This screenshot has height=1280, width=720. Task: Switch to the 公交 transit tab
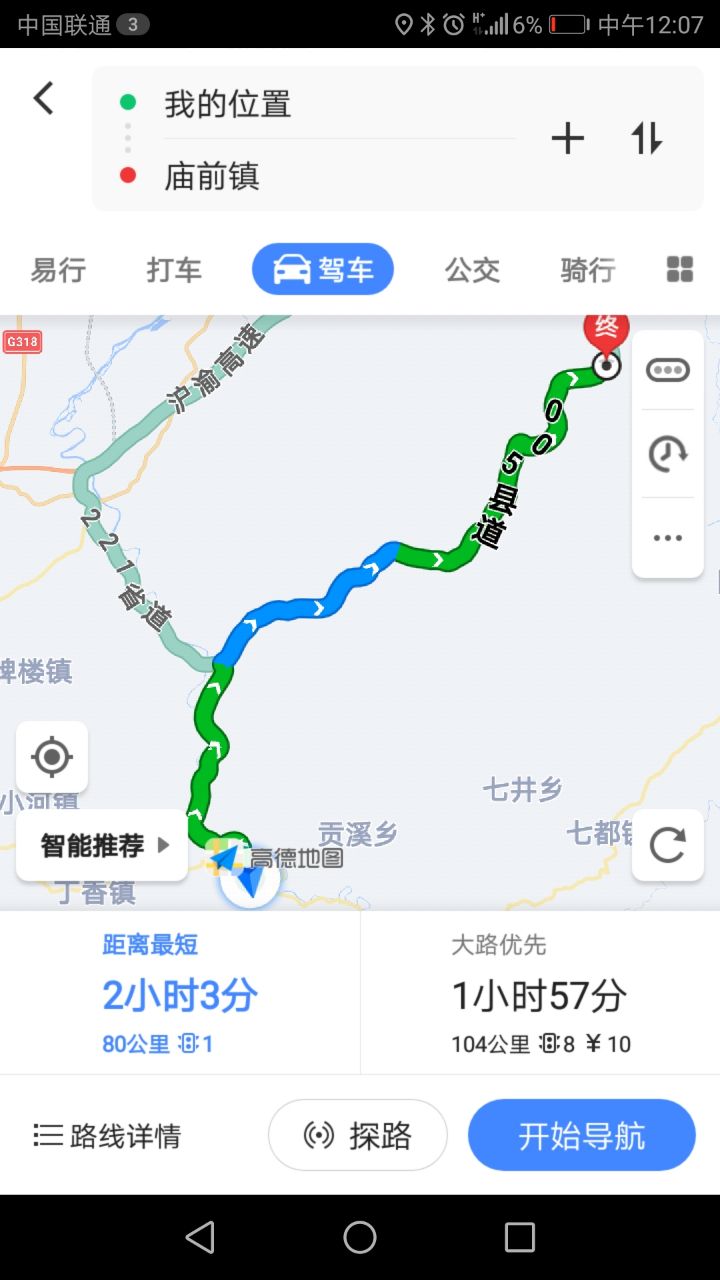472,270
